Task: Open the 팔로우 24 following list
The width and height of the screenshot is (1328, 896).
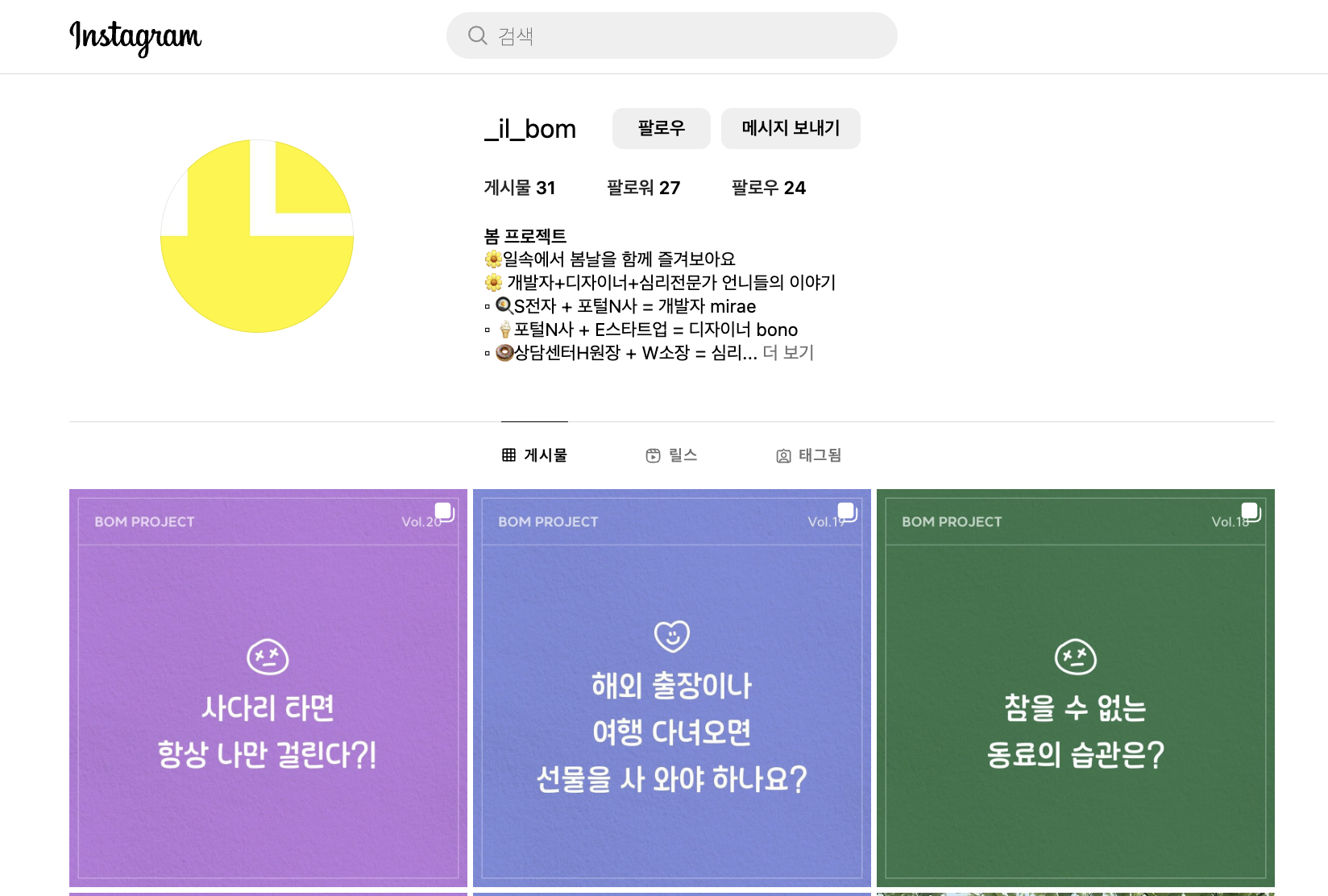Action: point(768,188)
